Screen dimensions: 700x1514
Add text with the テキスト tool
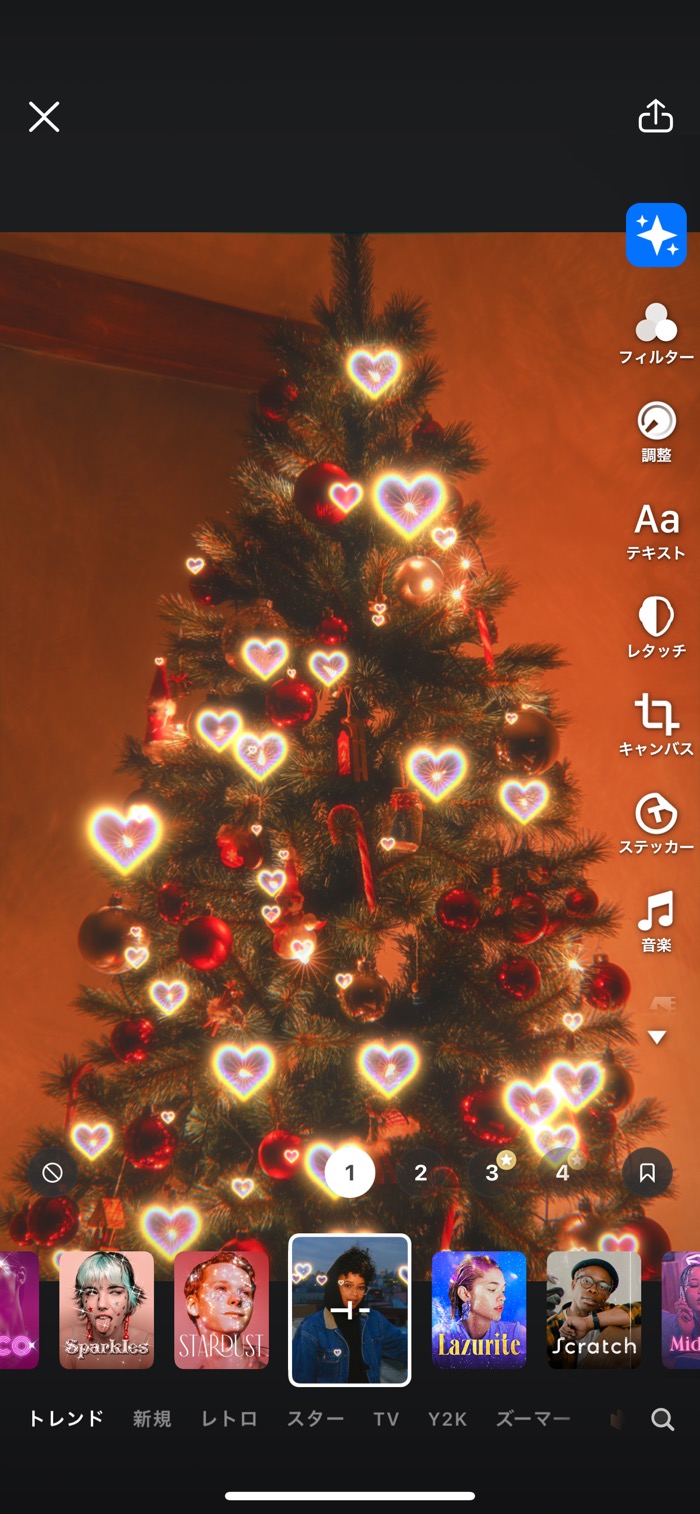[656, 530]
